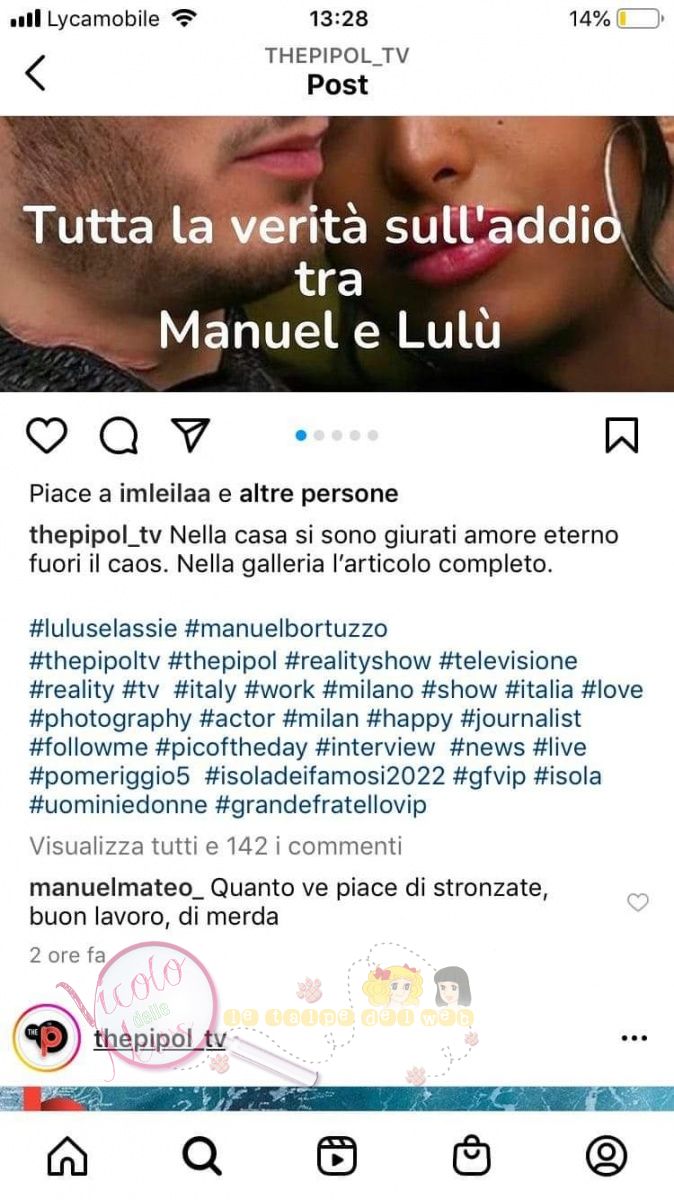Switch to the Profile tab
674x1200 pixels.
pyautogui.click(x=605, y=1156)
